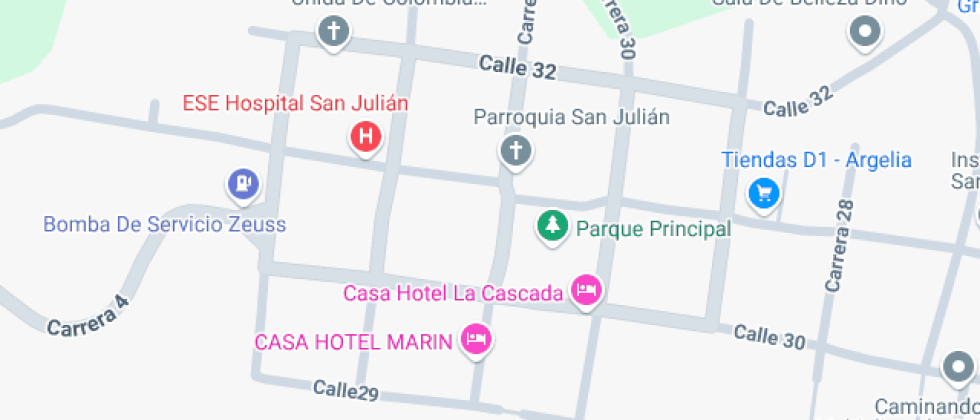Image resolution: width=980 pixels, height=420 pixels.
Task: Select the Bomba De Servicio Zeuss gas station
Action: point(243,184)
